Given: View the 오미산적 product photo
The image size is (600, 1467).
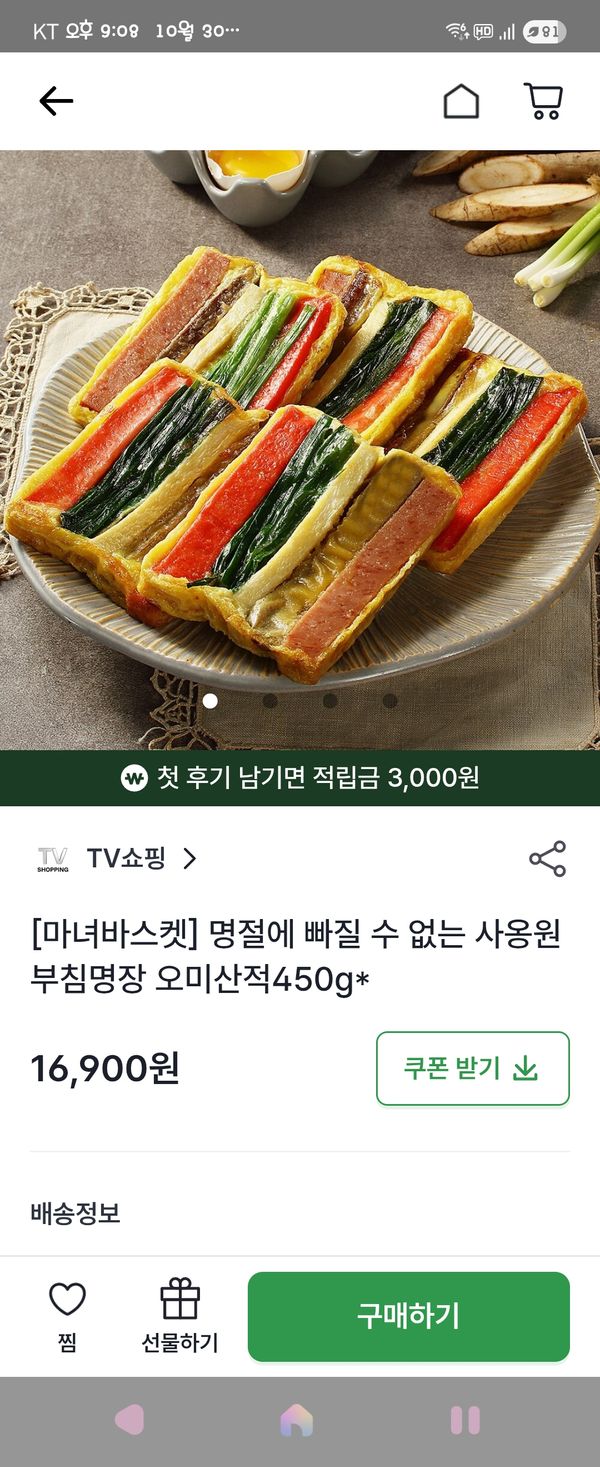Looking at the screenshot, I should (300, 450).
